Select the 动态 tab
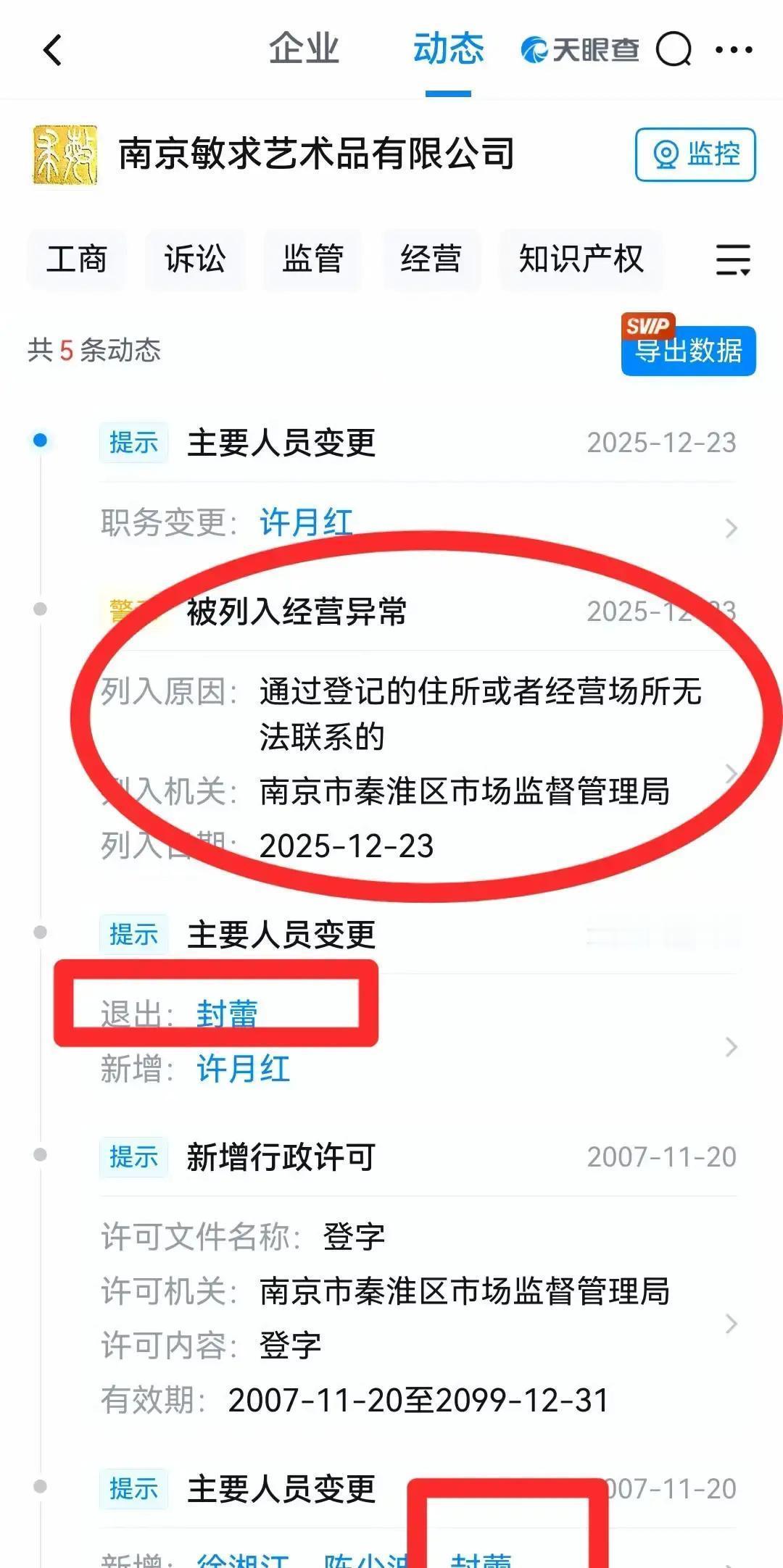The height and width of the screenshot is (1568, 783). pyautogui.click(x=447, y=48)
